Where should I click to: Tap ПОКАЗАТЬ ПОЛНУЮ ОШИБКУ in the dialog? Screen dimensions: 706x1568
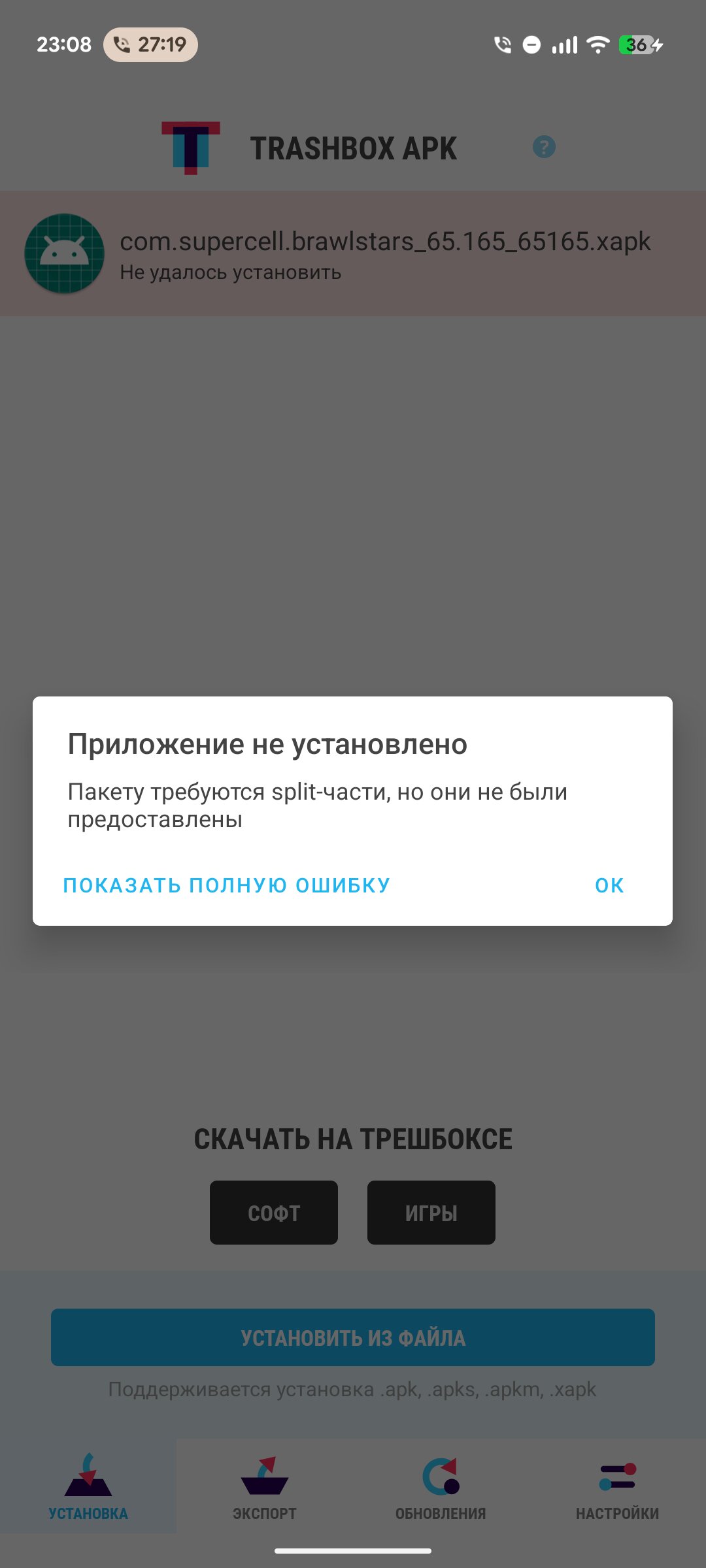pyautogui.click(x=226, y=885)
